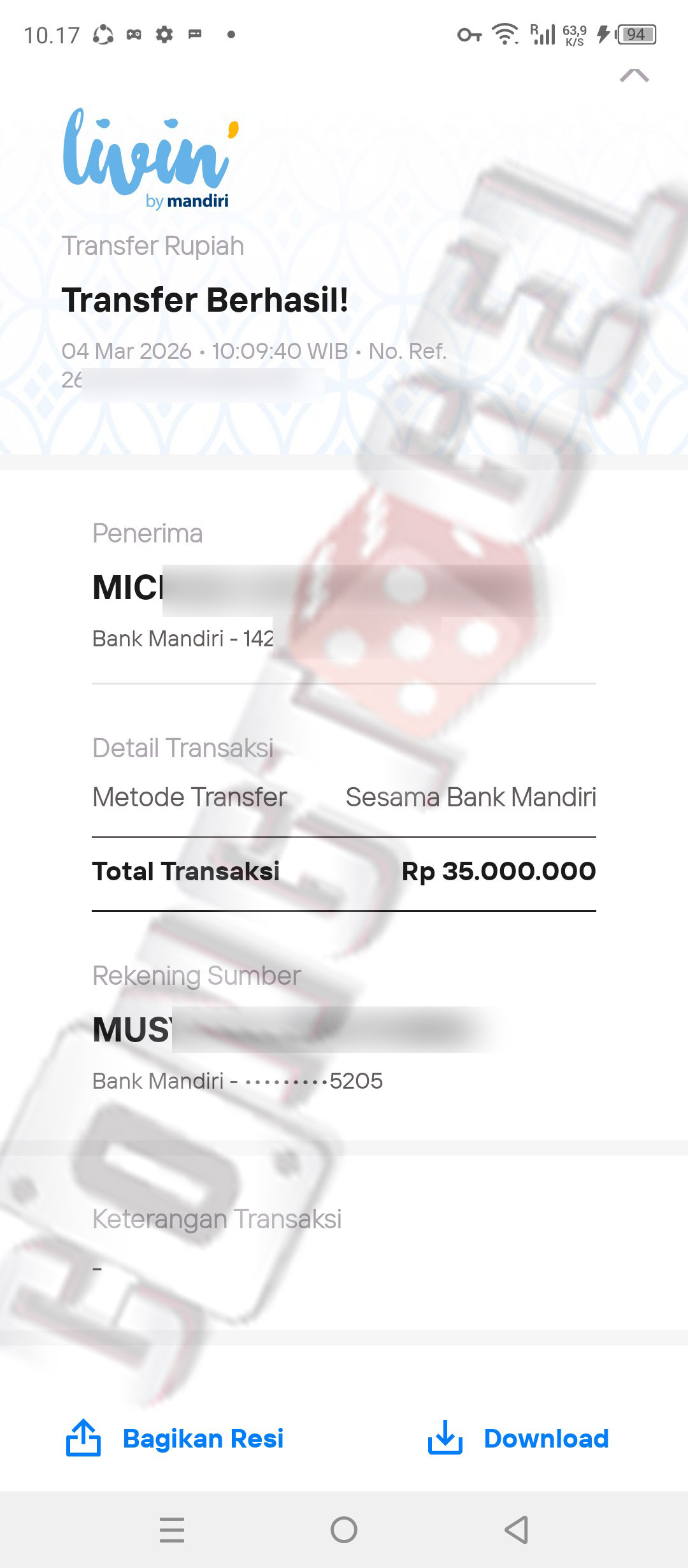
Task: Collapse receipt with the top chevron
Action: coord(634,76)
